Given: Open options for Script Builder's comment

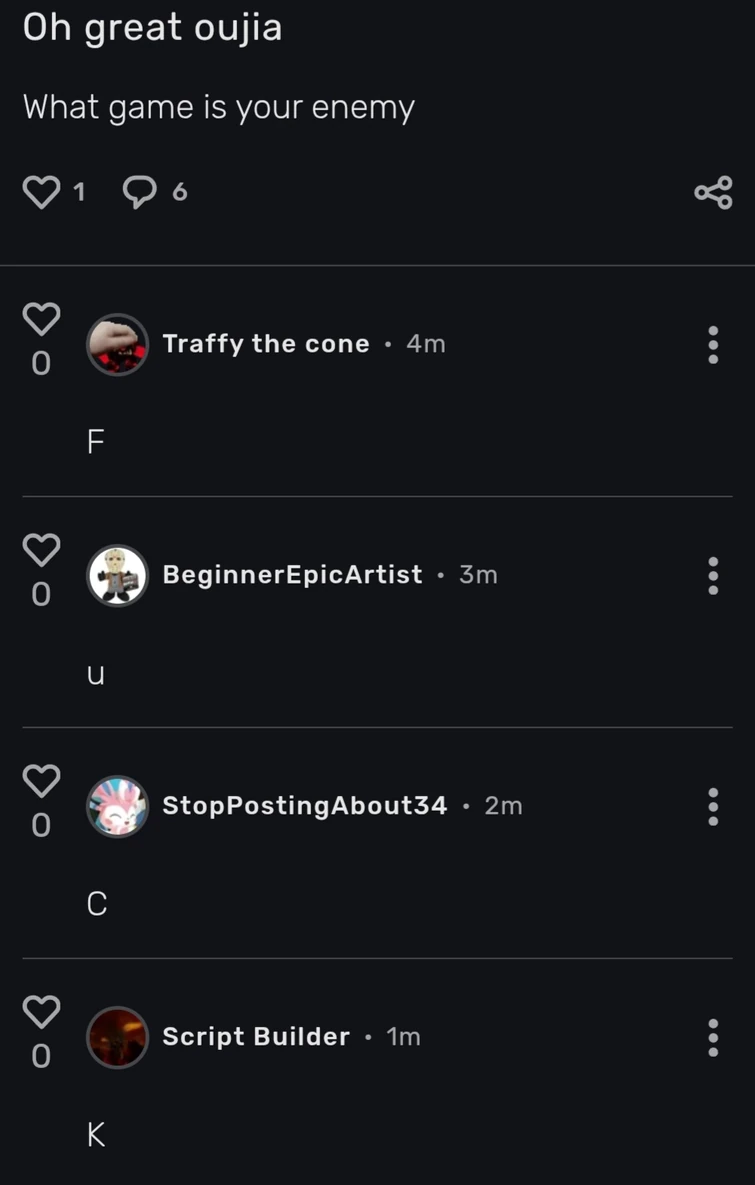Looking at the screenshot, I should point(713,1038).
